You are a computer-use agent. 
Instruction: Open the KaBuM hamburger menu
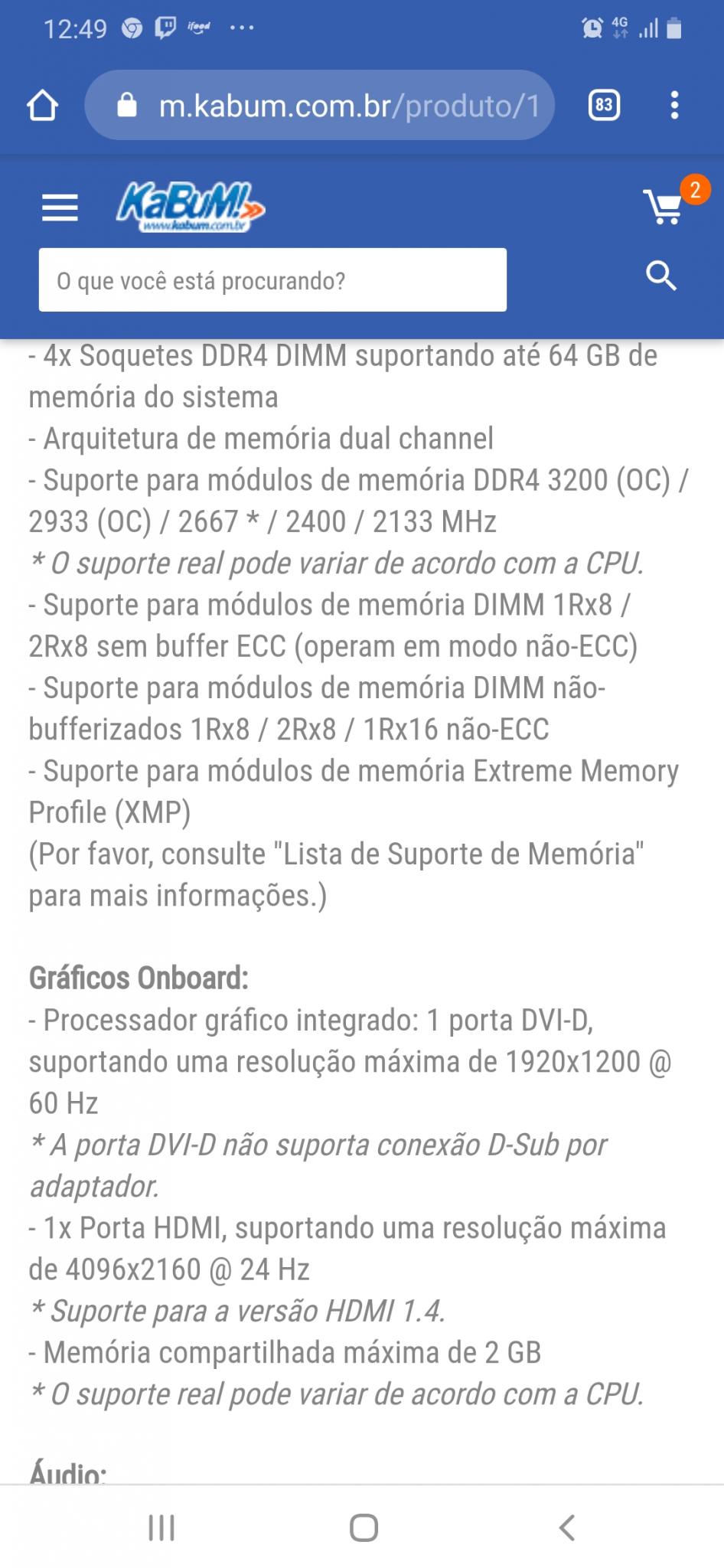[x=60, y=207]
